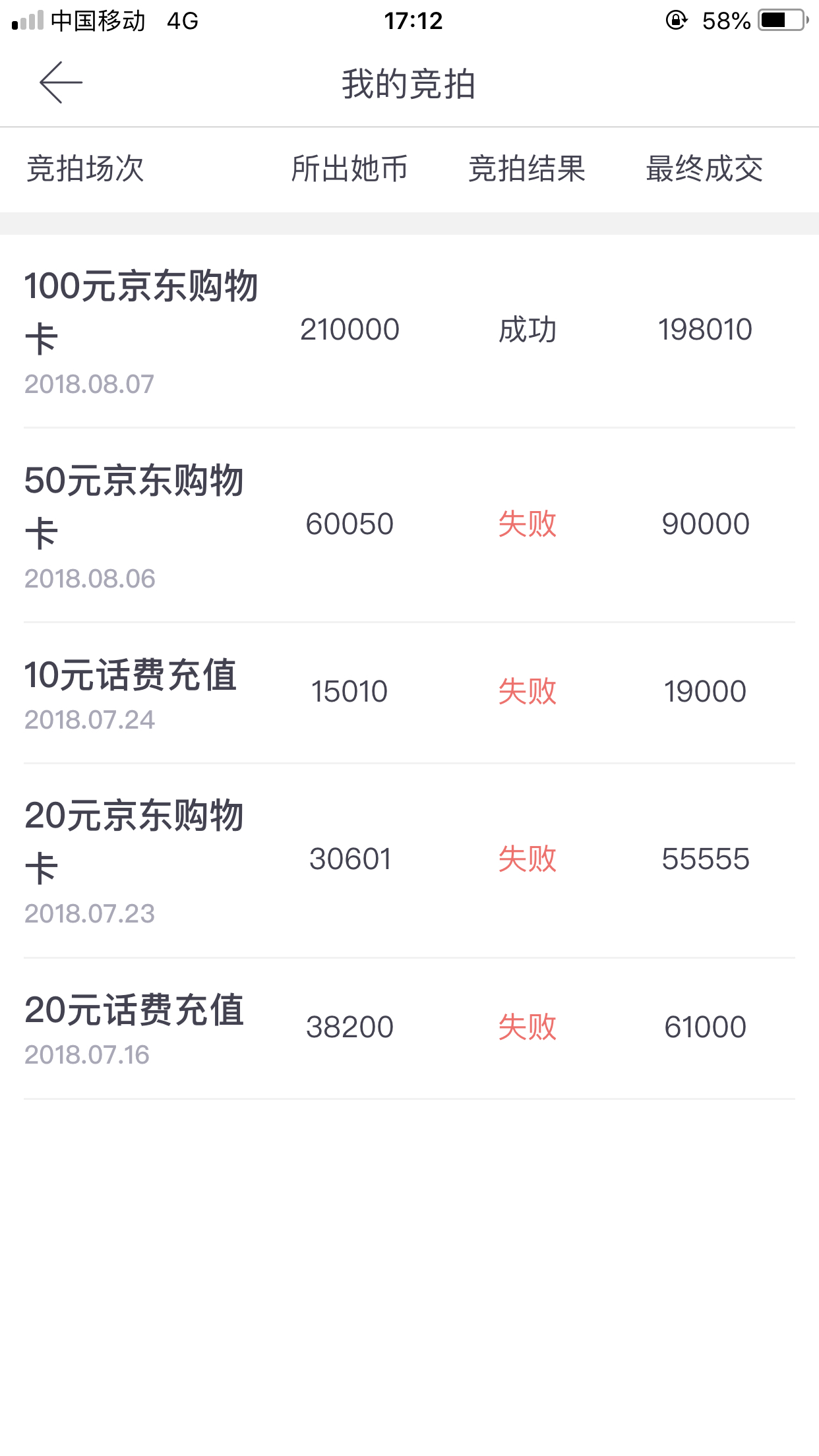Select the 20元京东购物卡 auction entry
Viewport: 819px width, 1456px height.
coord(409,861)
